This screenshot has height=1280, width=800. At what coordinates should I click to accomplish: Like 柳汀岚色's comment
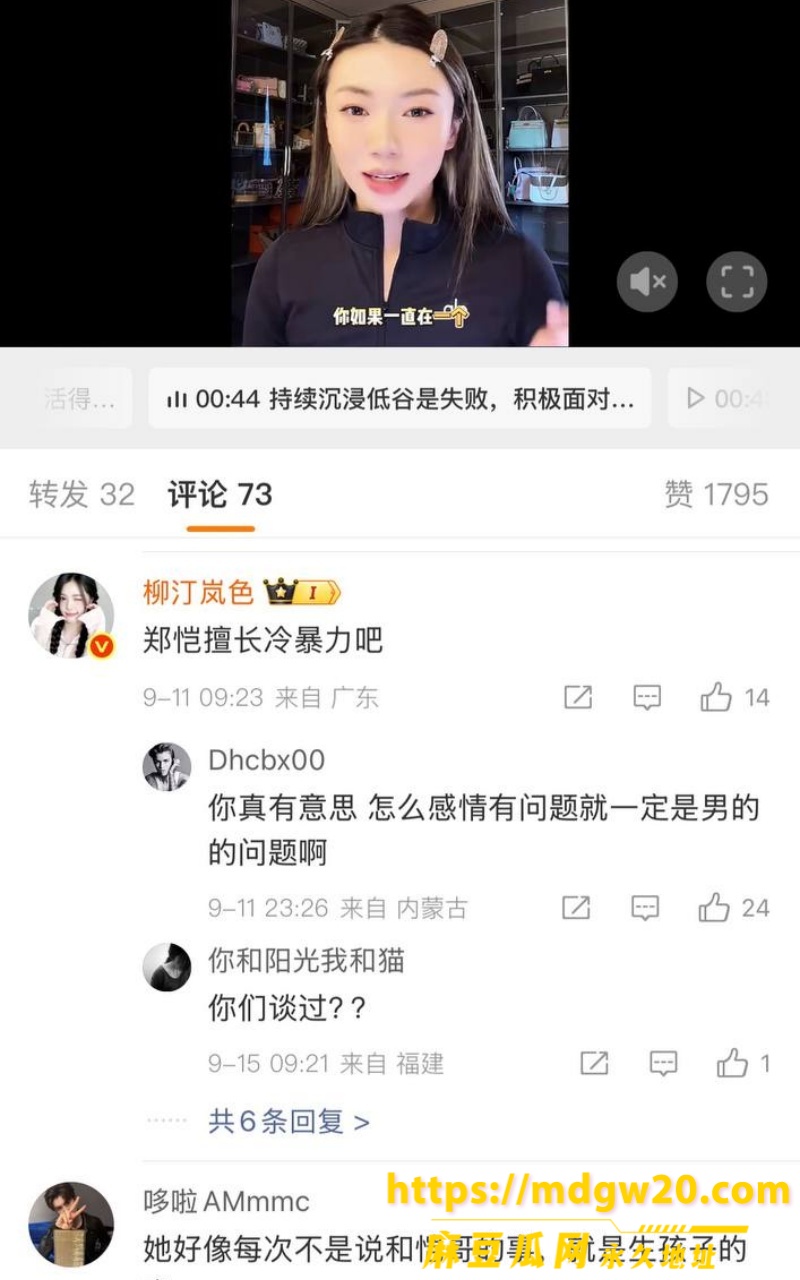[x=734, y=697]
